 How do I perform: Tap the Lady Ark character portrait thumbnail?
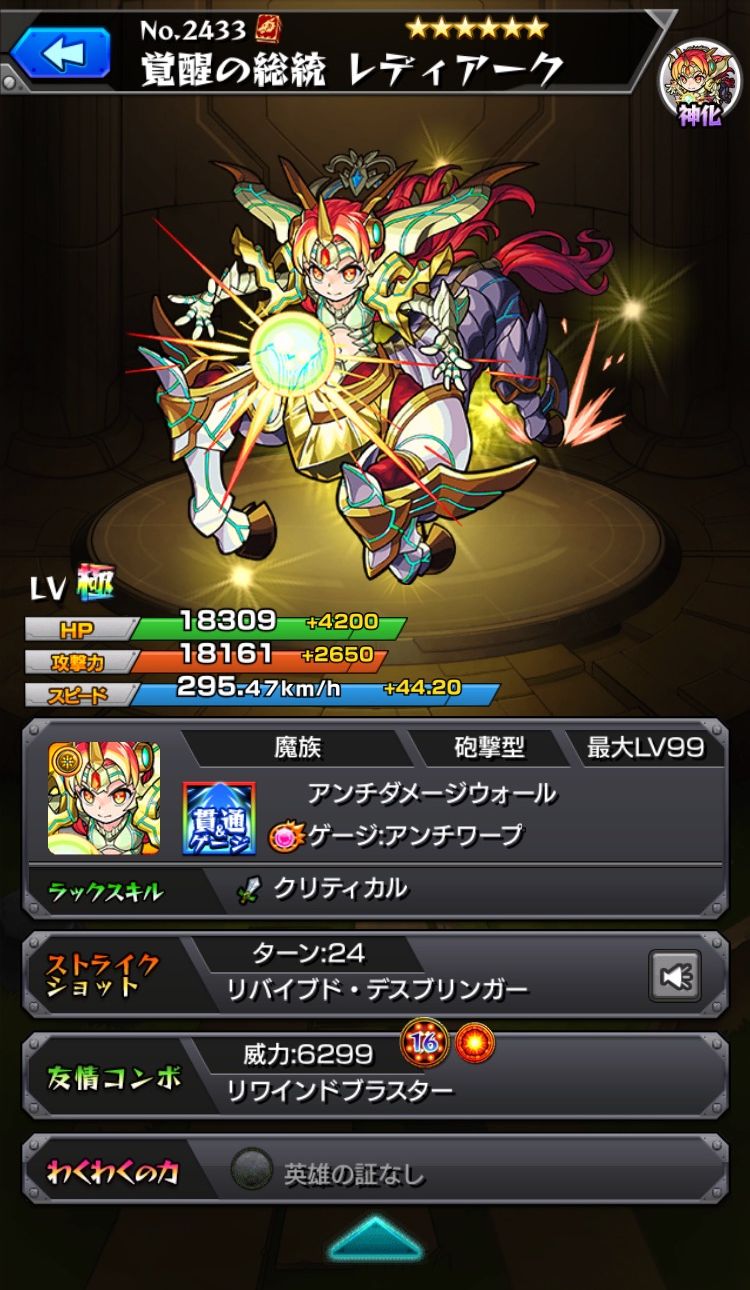(x=104, y=798)
